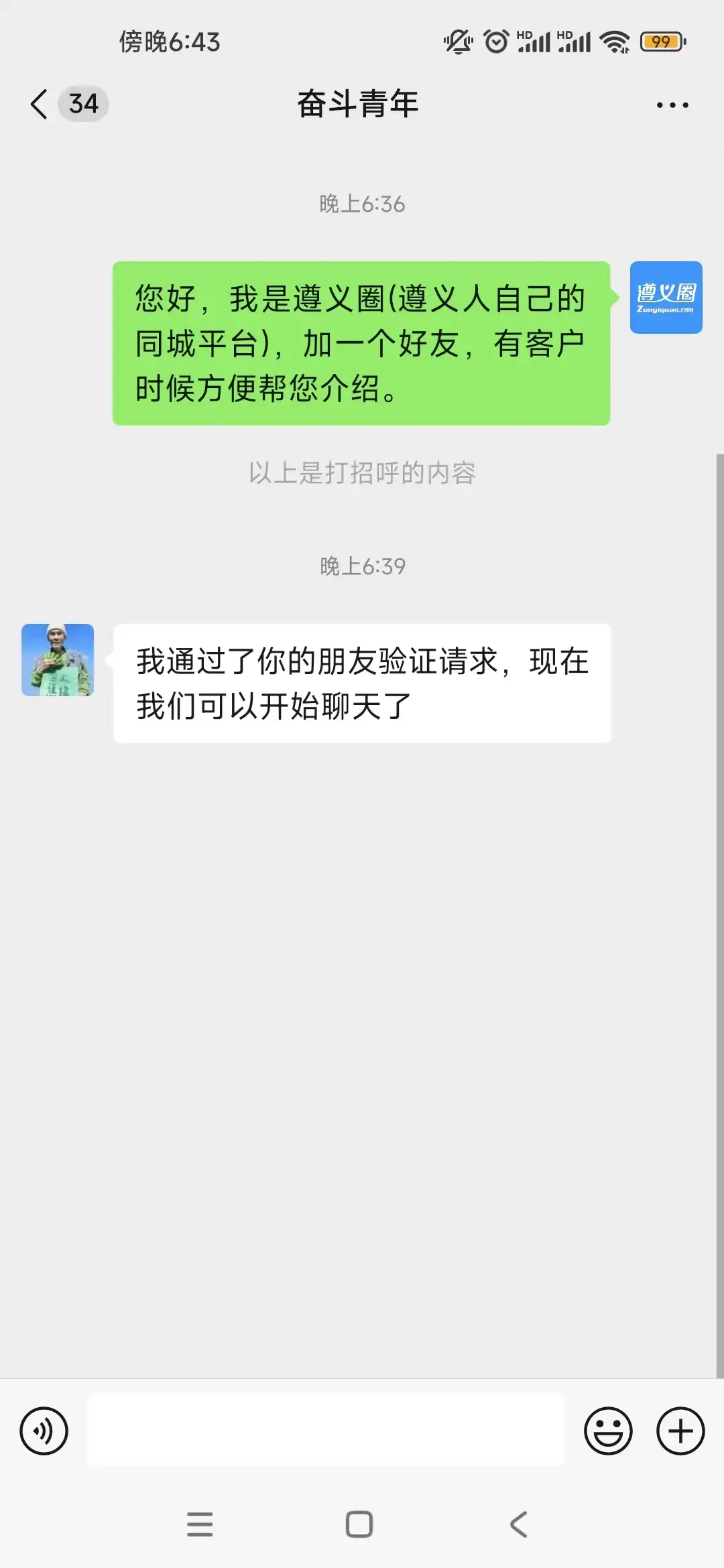Open the three-dot chat info menu
The image size is (724, 1568).
672,105
